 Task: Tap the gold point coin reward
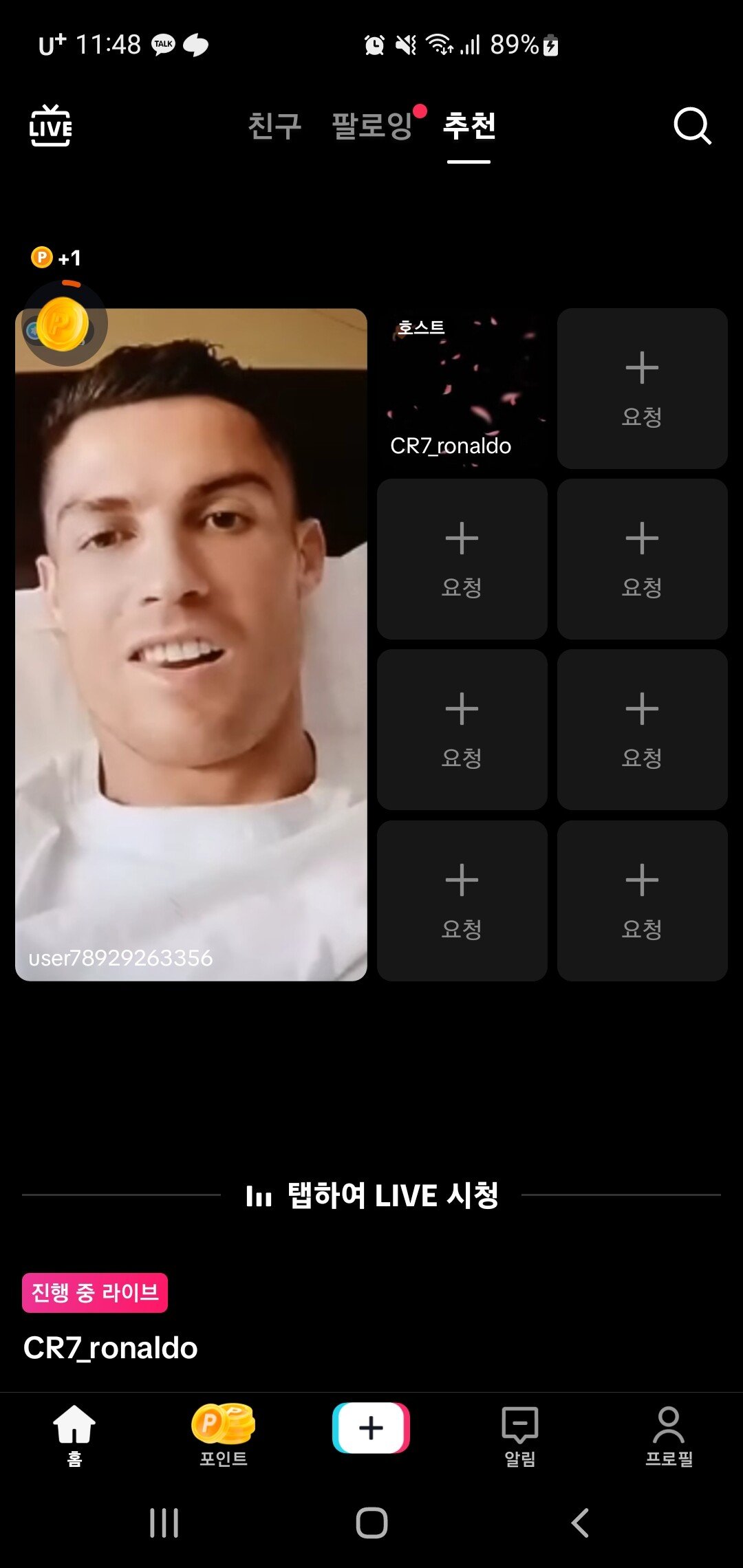tap(63, 323)
